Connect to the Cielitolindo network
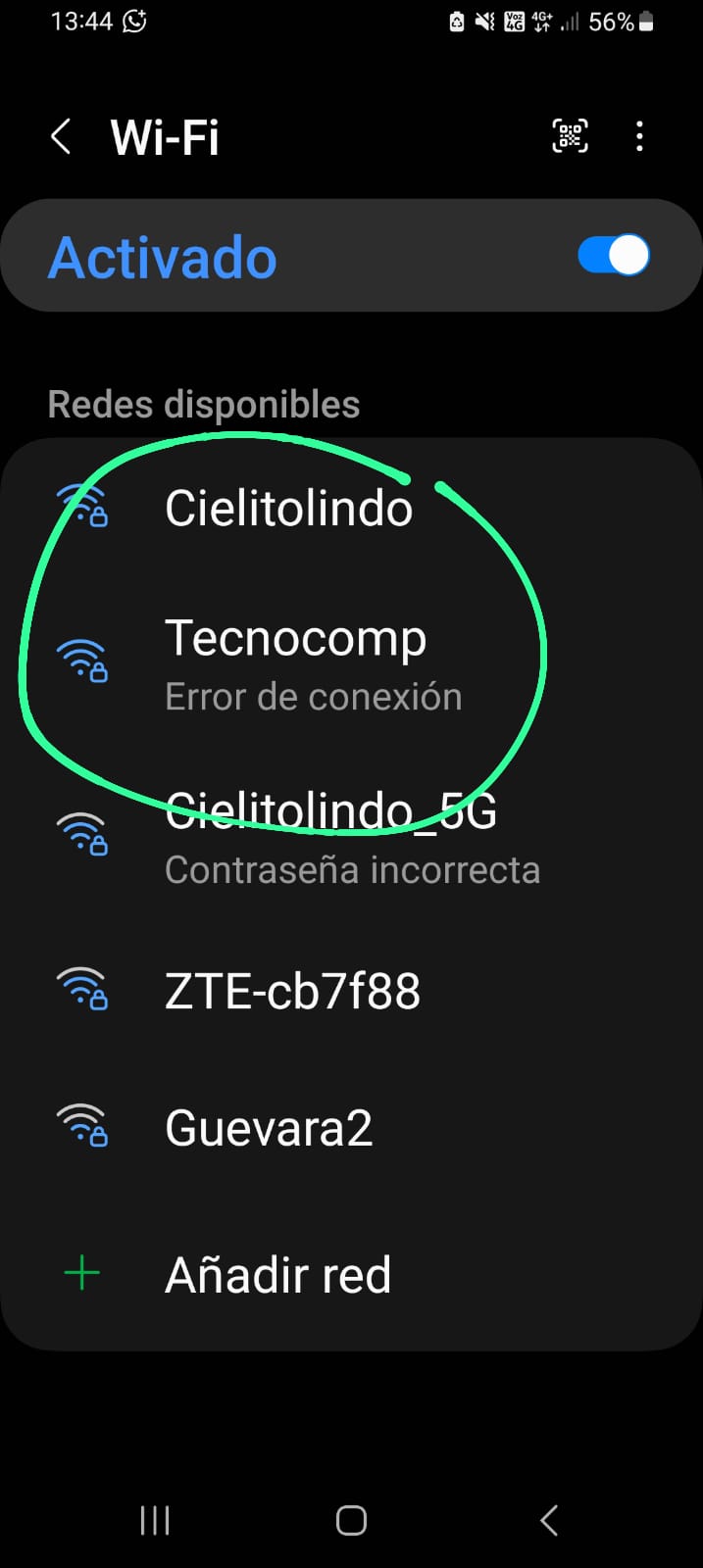The height and width of the screenshot is (1568, 703). pos(288,508)
